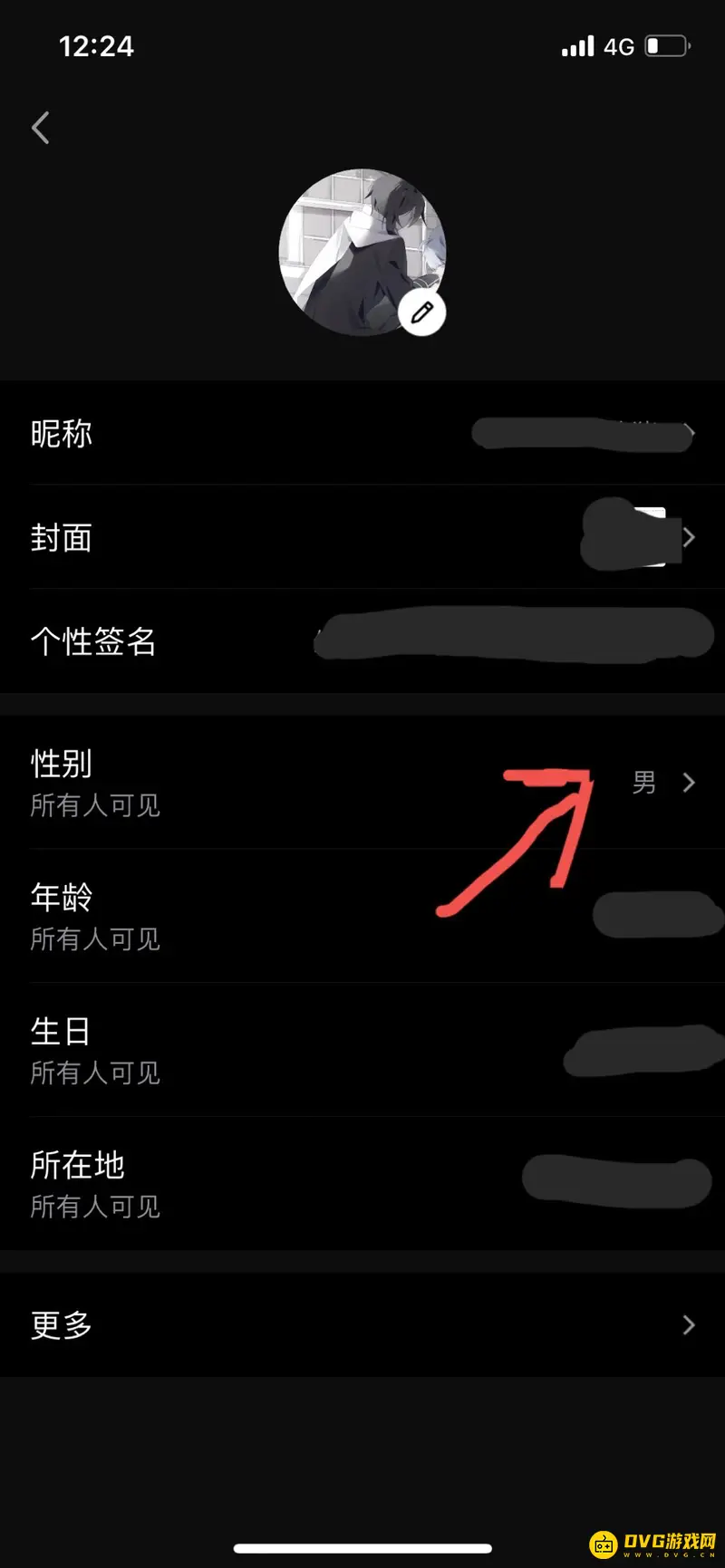This screenshot has width=725, height=1568.
Task: Click the 更多 chevron arrow
Action: (x=689, y=1325)
